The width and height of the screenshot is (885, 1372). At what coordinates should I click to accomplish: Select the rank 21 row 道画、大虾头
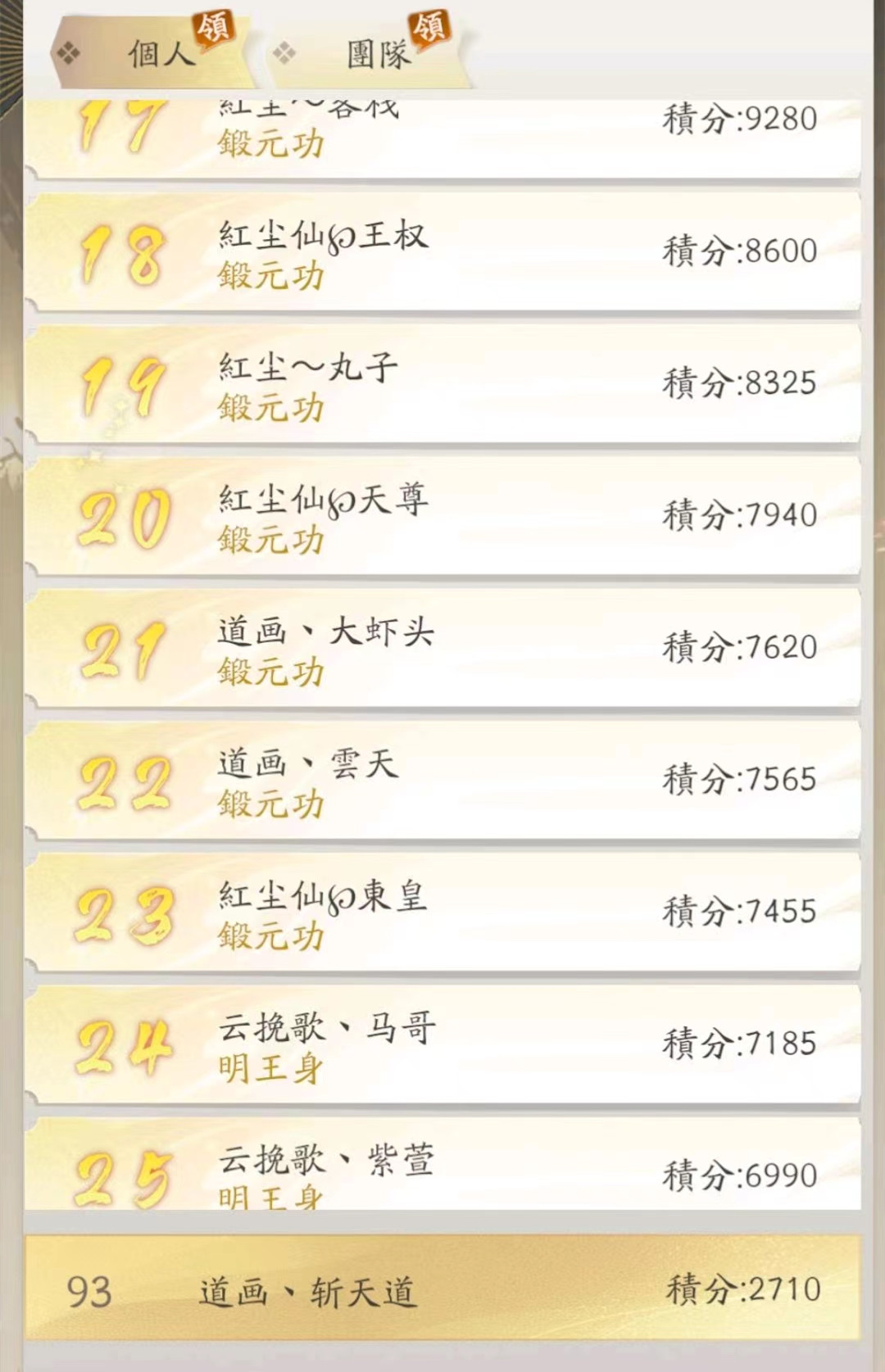click(x=442, y=648)
